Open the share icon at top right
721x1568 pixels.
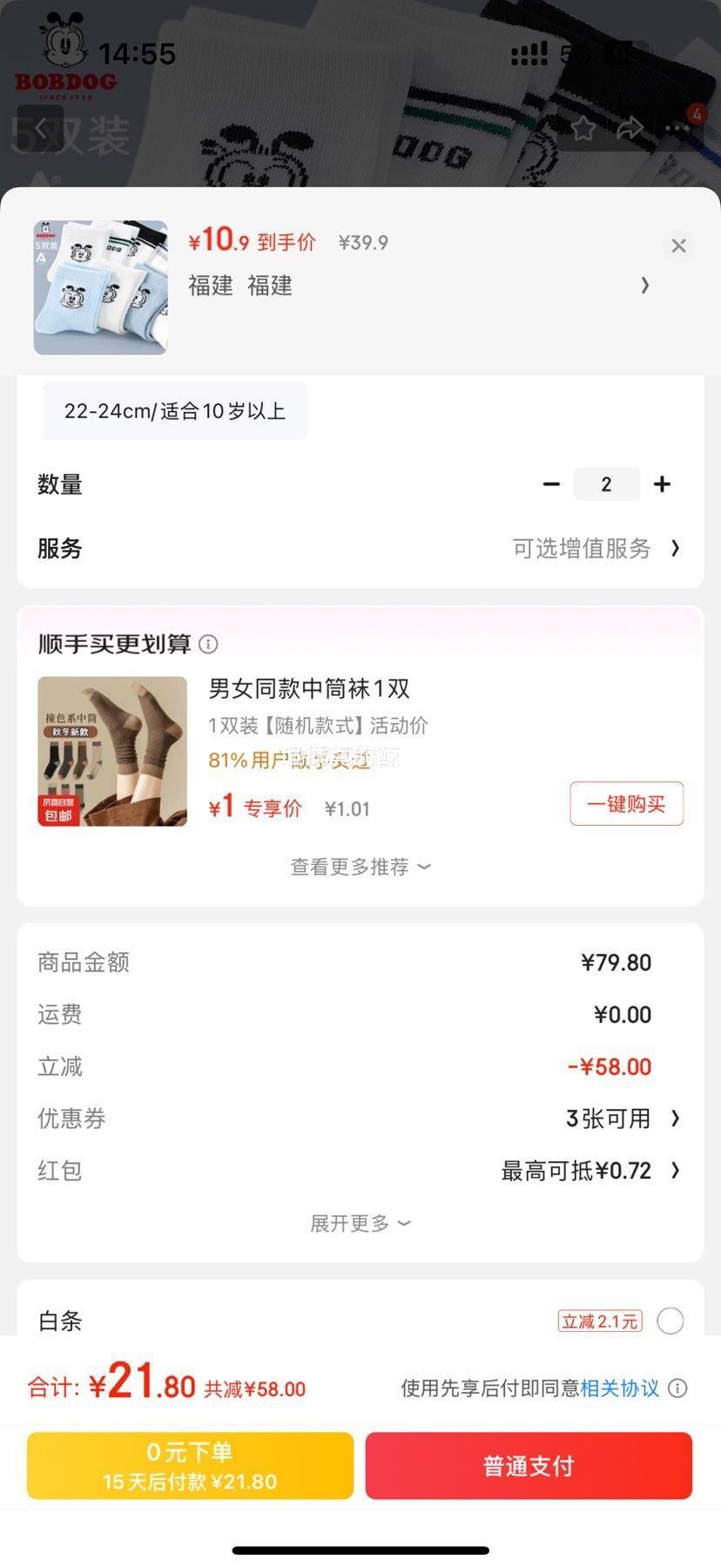click(630, 128)
